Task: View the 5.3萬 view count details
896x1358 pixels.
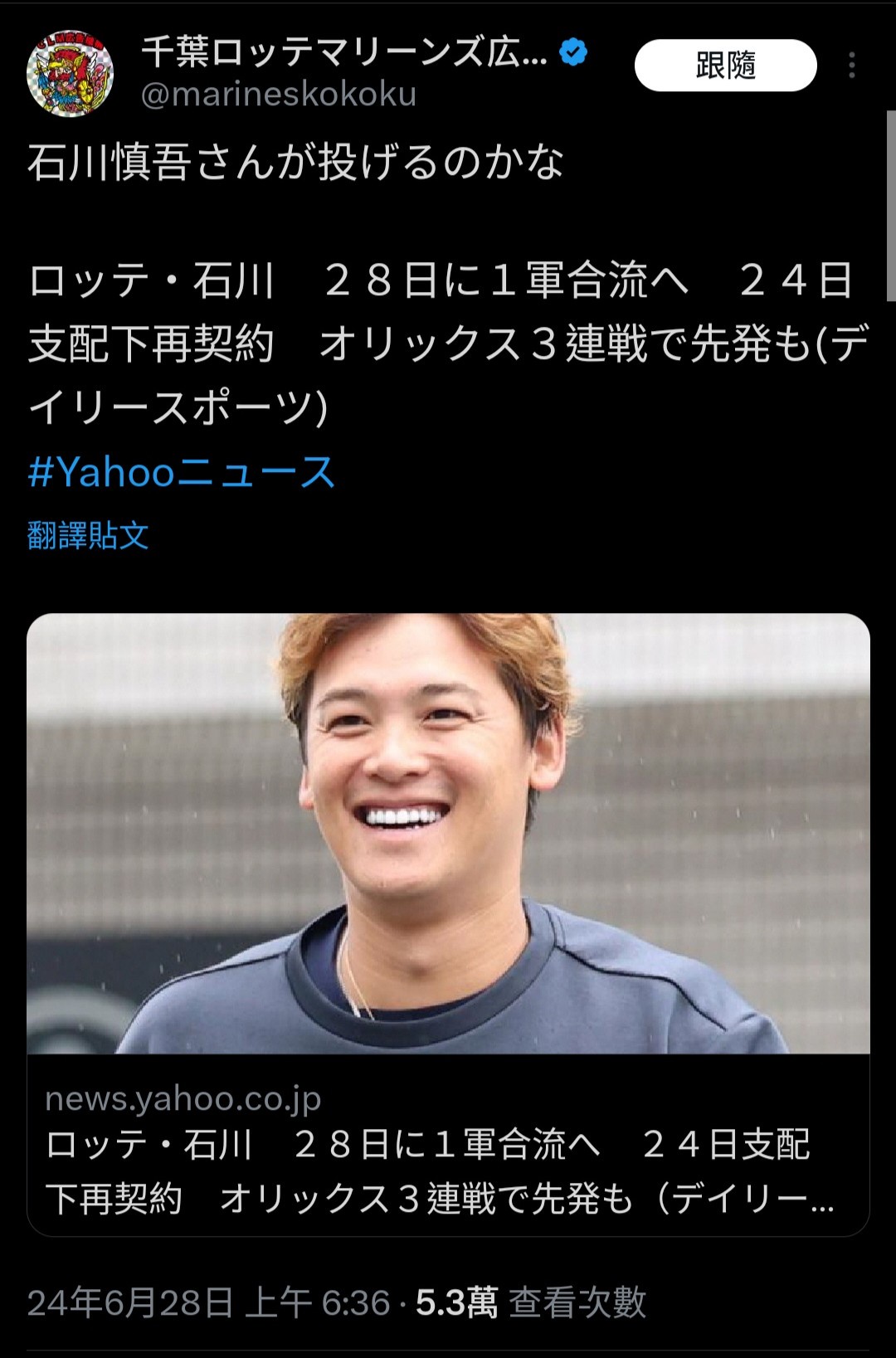Action: click(x=531, y=1302)
